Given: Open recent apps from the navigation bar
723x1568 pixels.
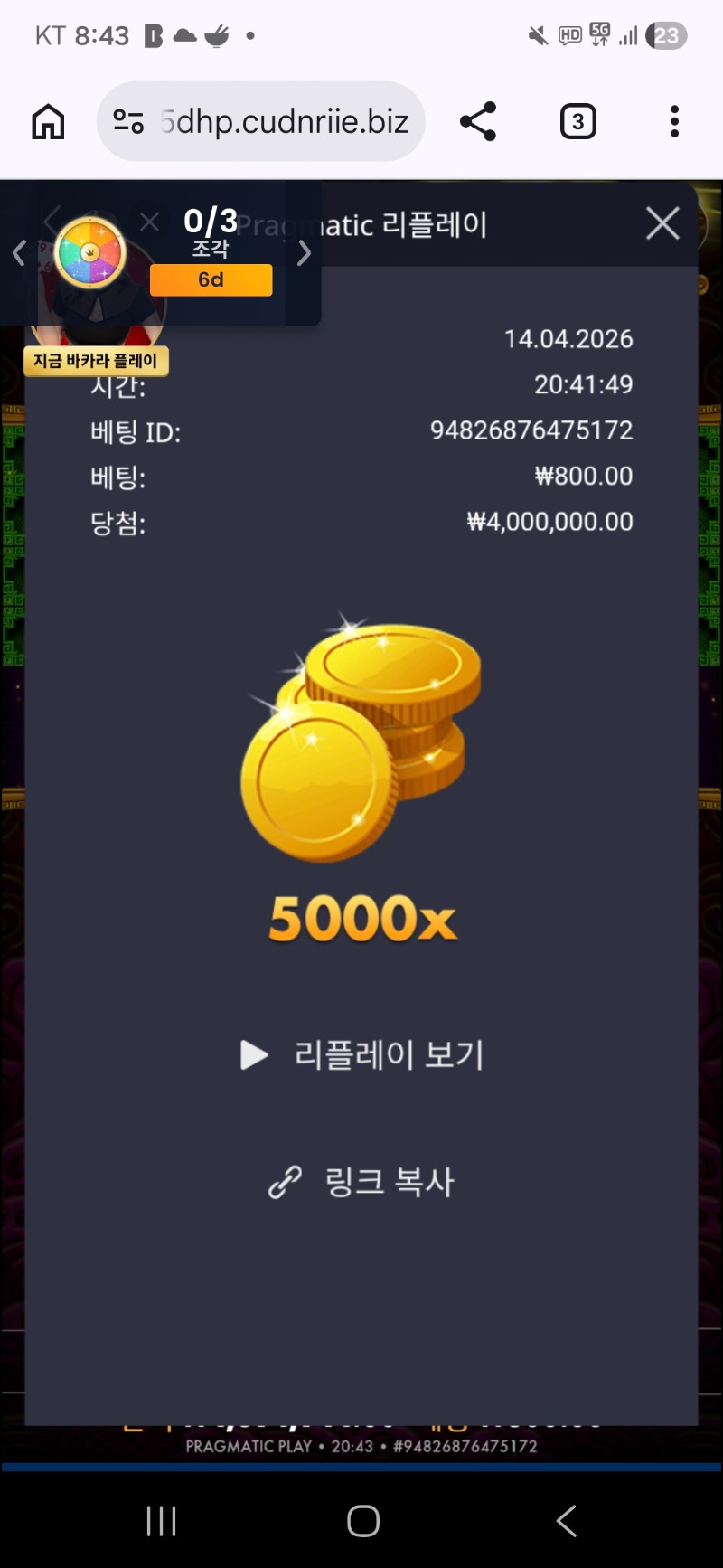Looking at the screenshot, I should (161, 1521).
